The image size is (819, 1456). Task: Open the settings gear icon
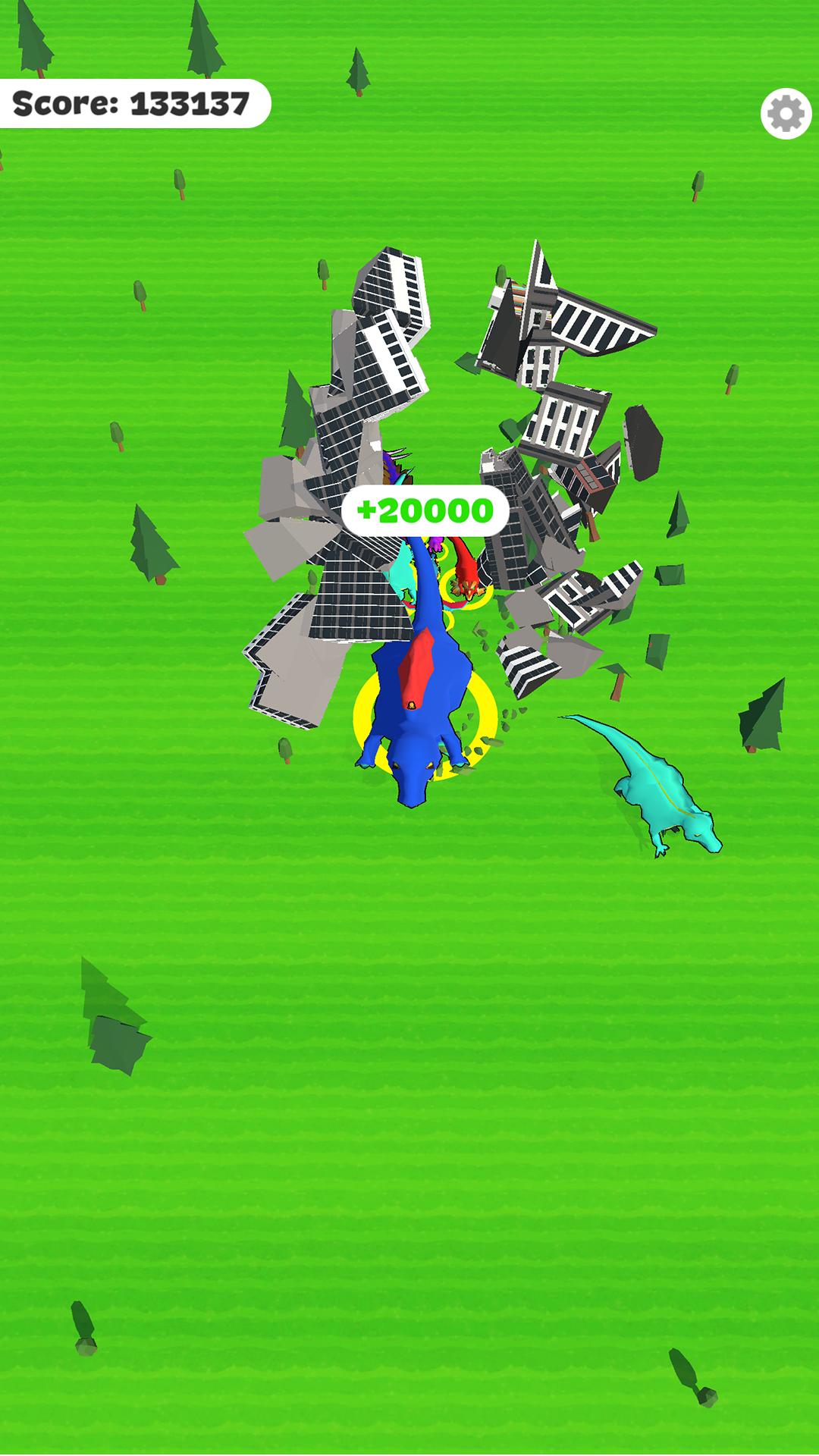786,114
